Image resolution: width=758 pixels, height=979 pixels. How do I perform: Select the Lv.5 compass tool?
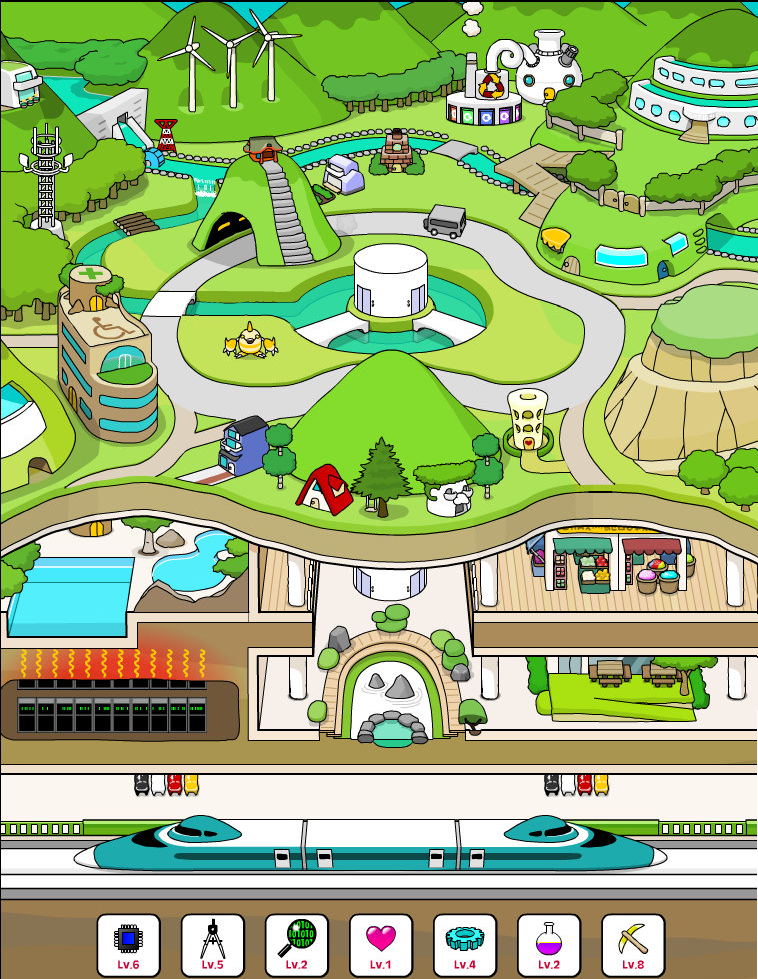coord(211,940)
